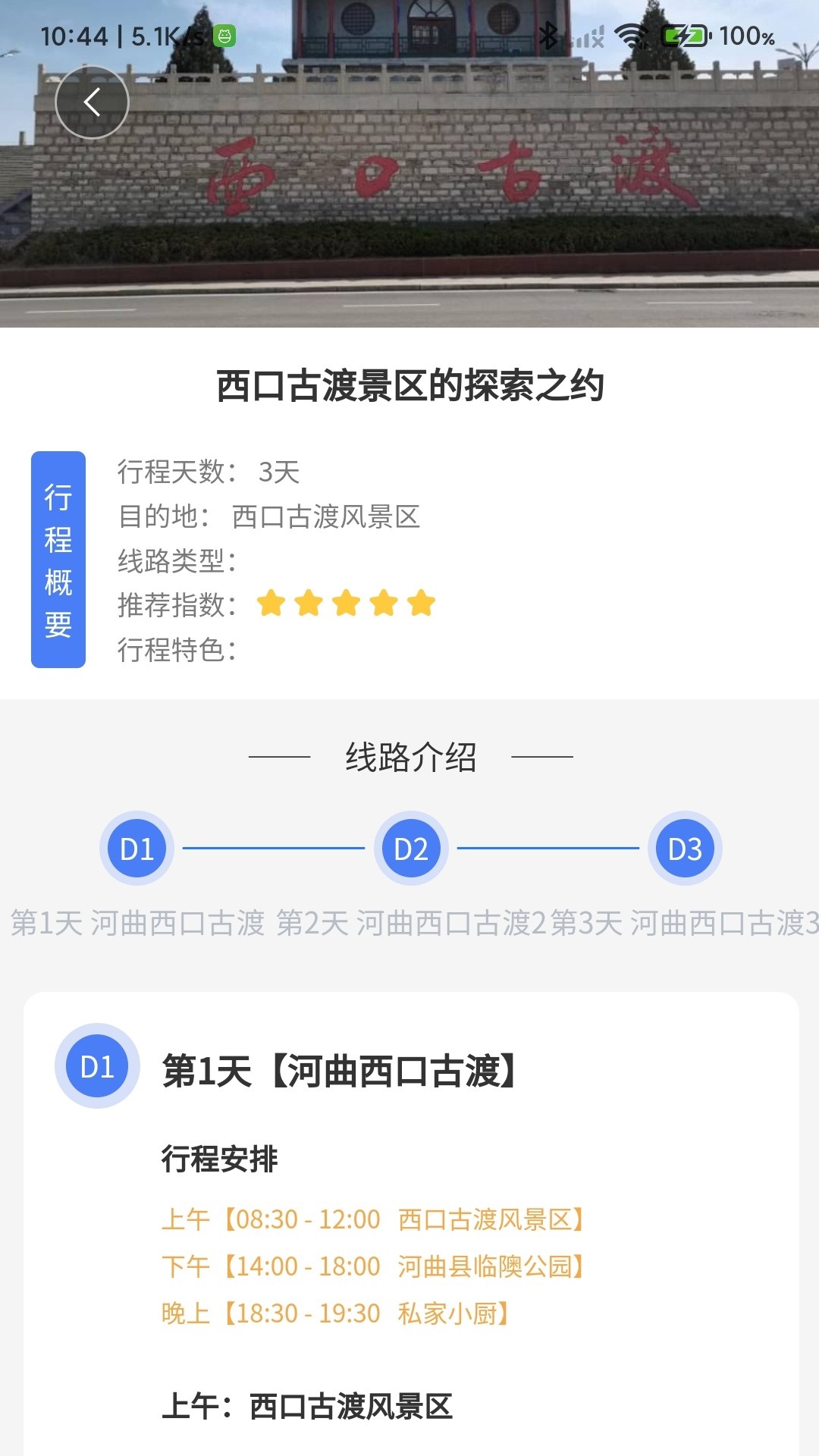Go back using the arrow icon

tap(92, 102)
